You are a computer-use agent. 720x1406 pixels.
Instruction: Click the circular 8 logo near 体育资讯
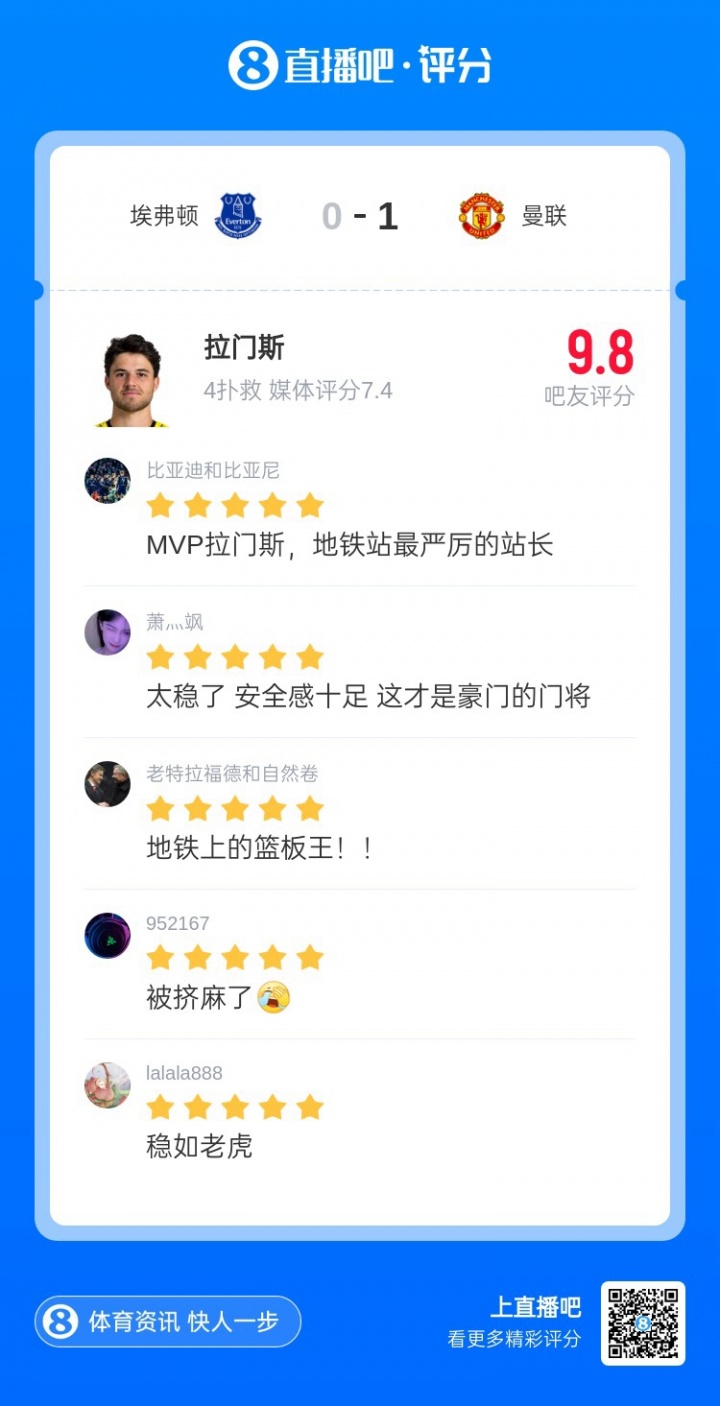(x=64, y=1321)
